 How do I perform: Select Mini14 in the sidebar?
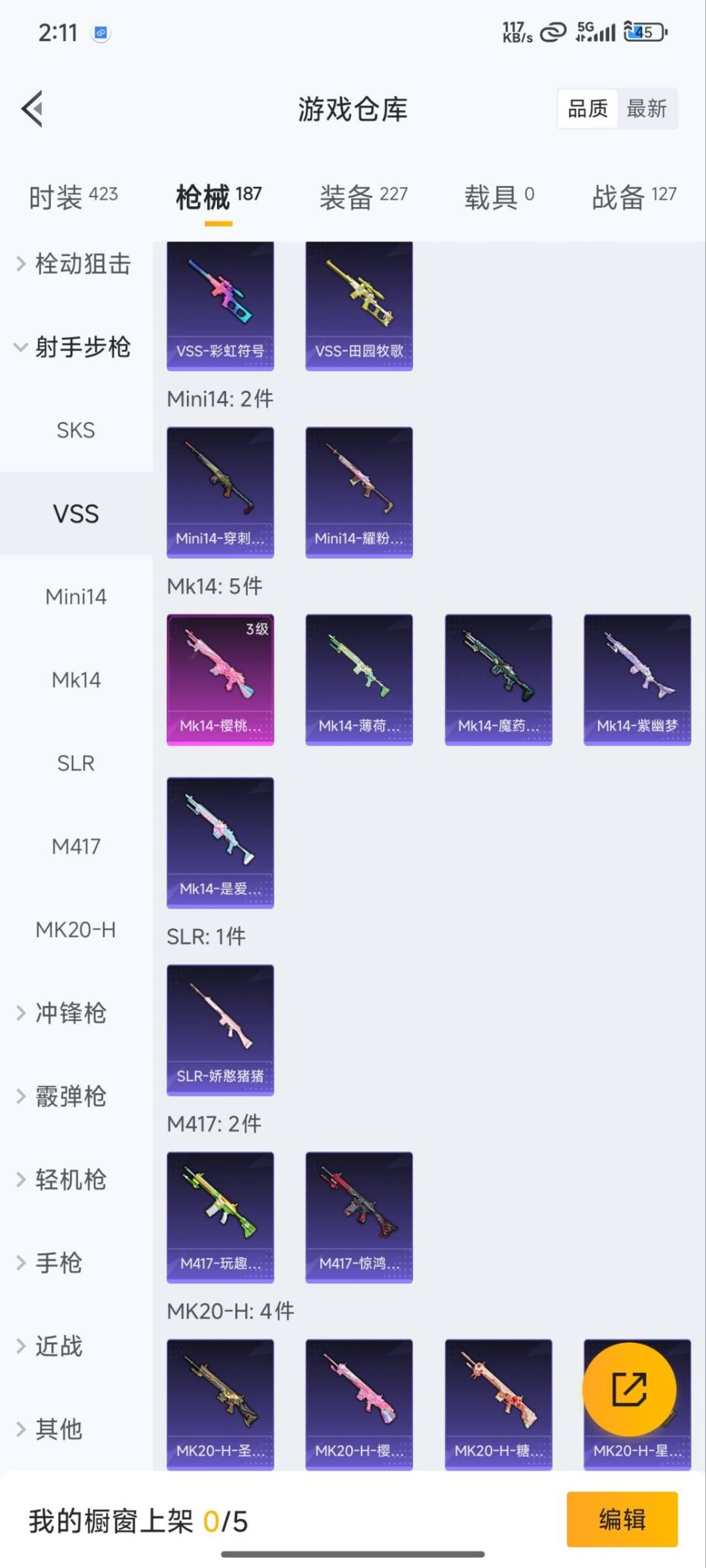(x=76, y=596)
